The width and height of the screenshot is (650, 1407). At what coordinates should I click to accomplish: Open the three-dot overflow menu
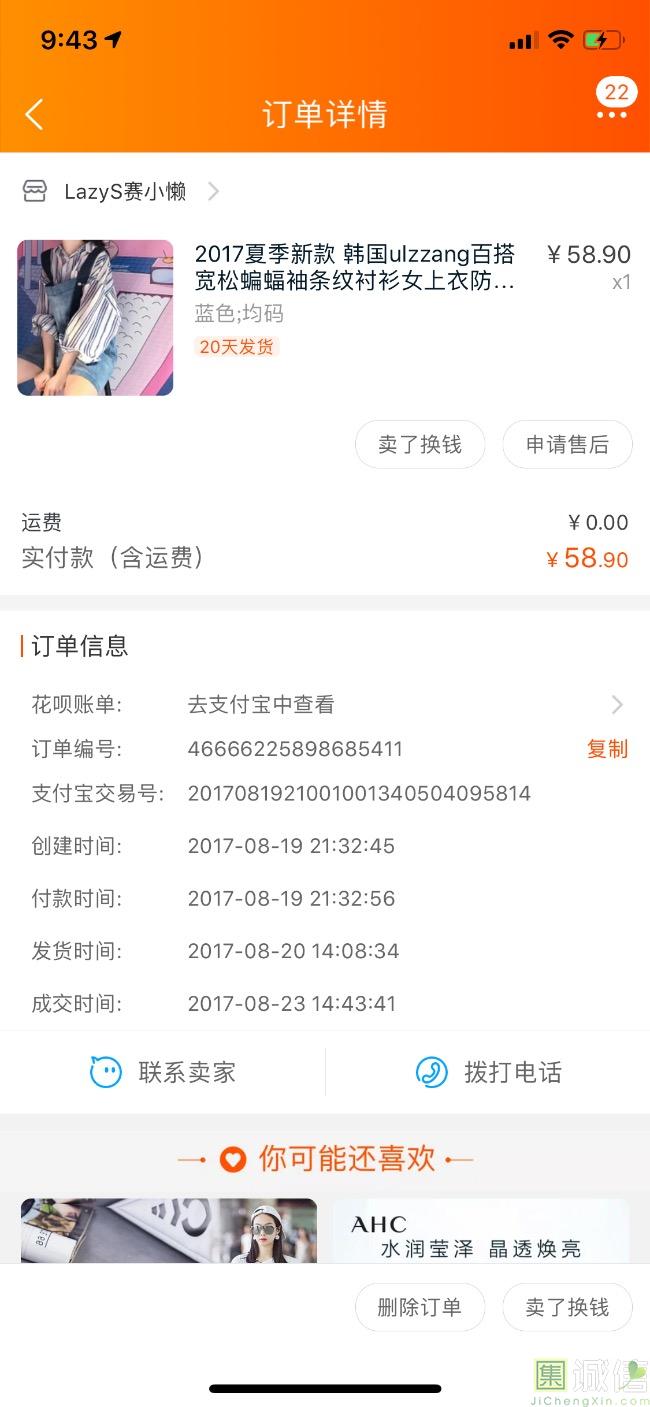pyautogui.click(x=611, y=115)
